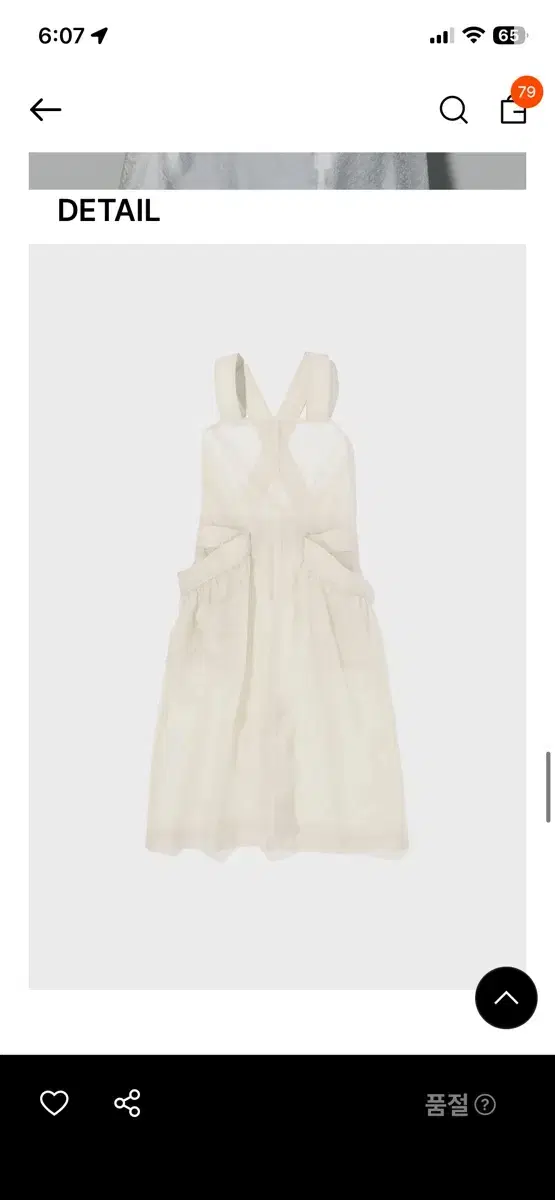Tap the scroll-to-top arrow button
Image resolution: width=555 pixels, height=1200 pixels.
(x=506, y=997)
